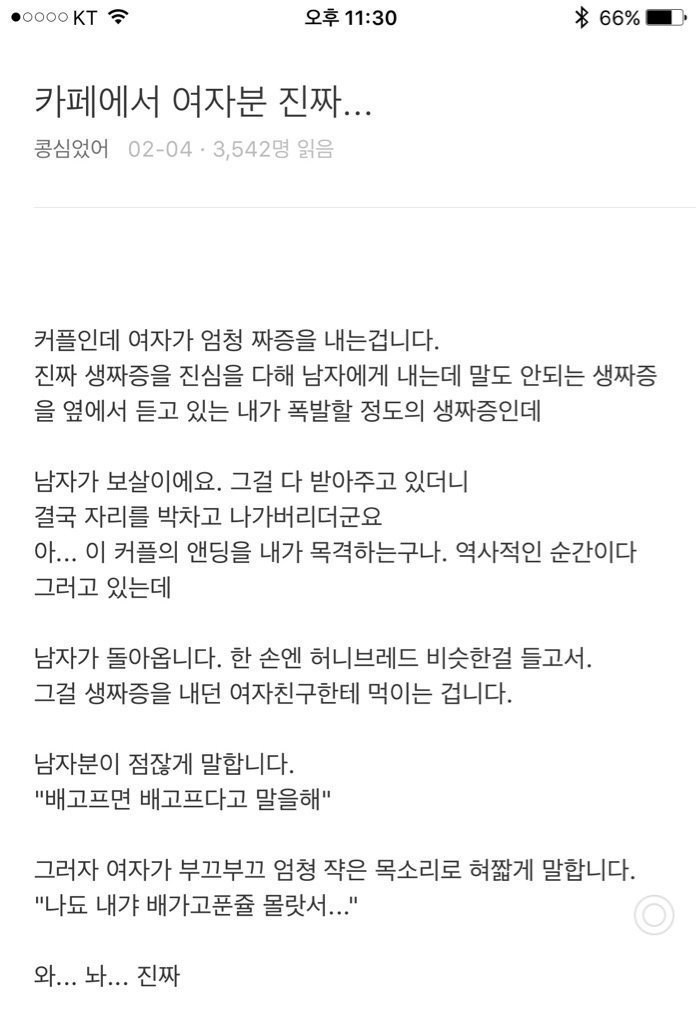Open author 콩심었어's profile
Screen dimensions: 696x1024
click(71, 151)
